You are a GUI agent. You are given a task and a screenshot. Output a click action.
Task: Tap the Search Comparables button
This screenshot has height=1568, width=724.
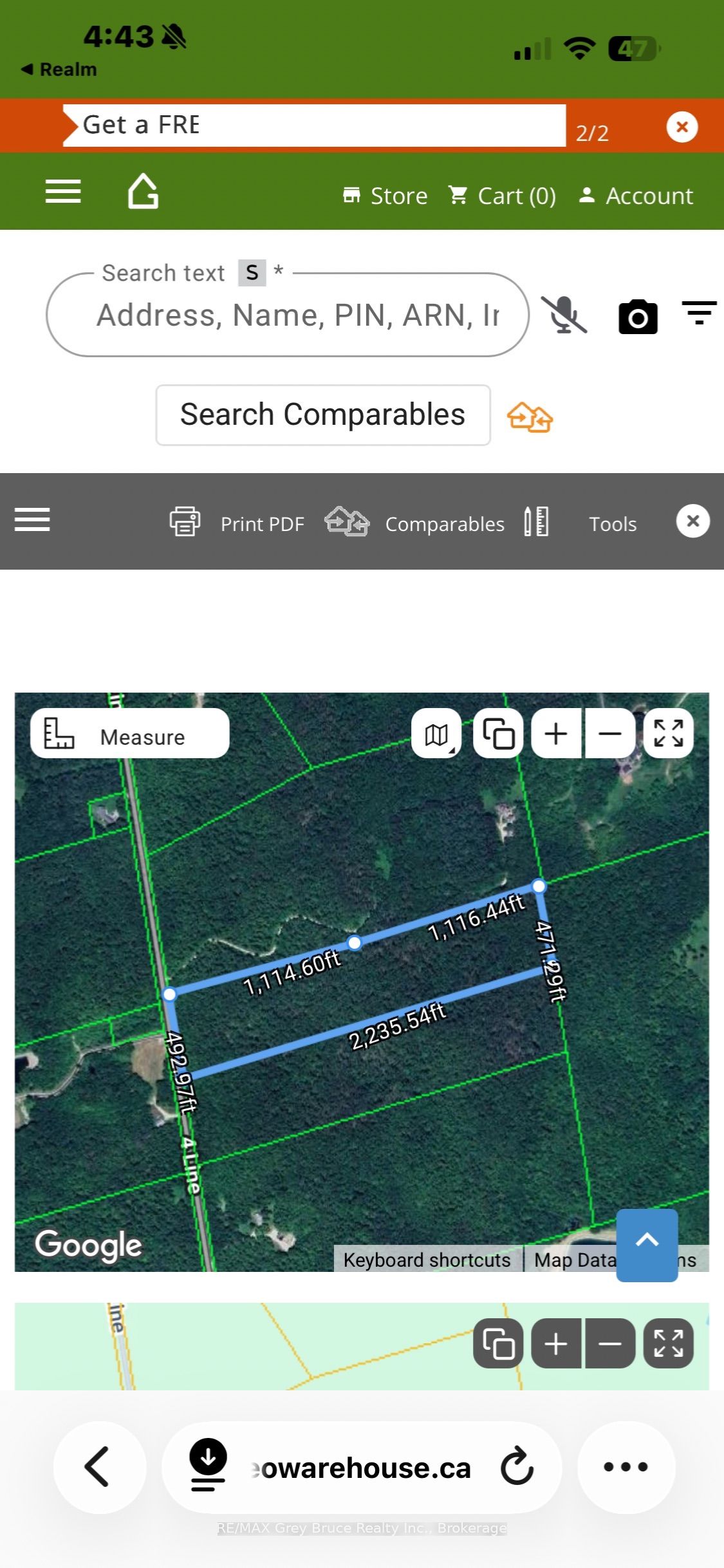[x=323, y=415]
